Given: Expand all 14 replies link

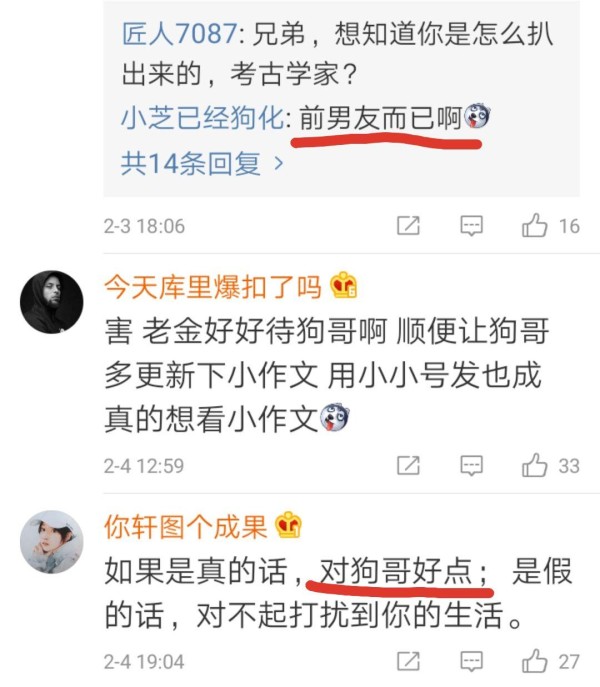Looking at the screenshot, I should click(x=202, y=163).
